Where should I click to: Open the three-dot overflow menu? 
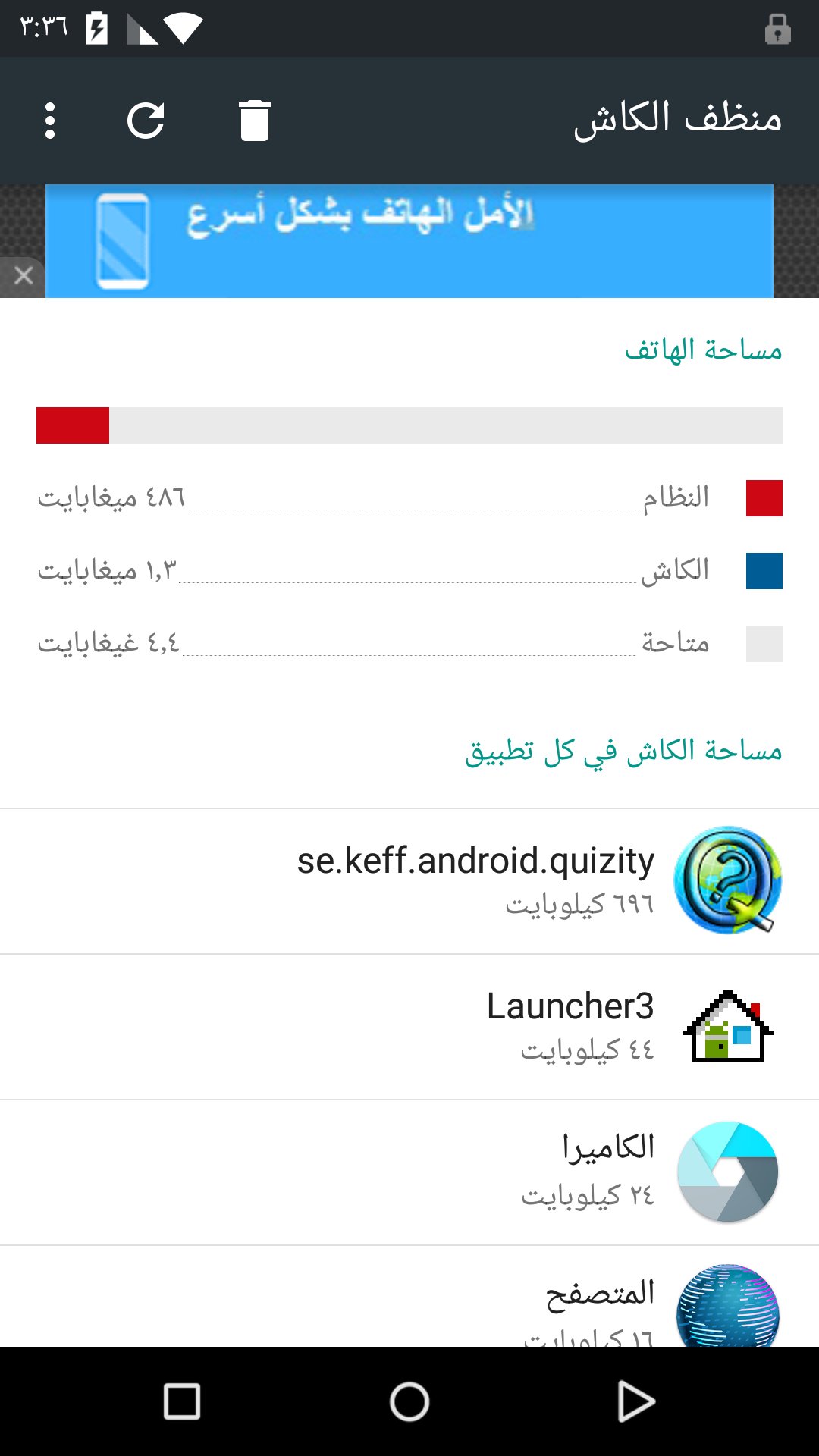50,121
